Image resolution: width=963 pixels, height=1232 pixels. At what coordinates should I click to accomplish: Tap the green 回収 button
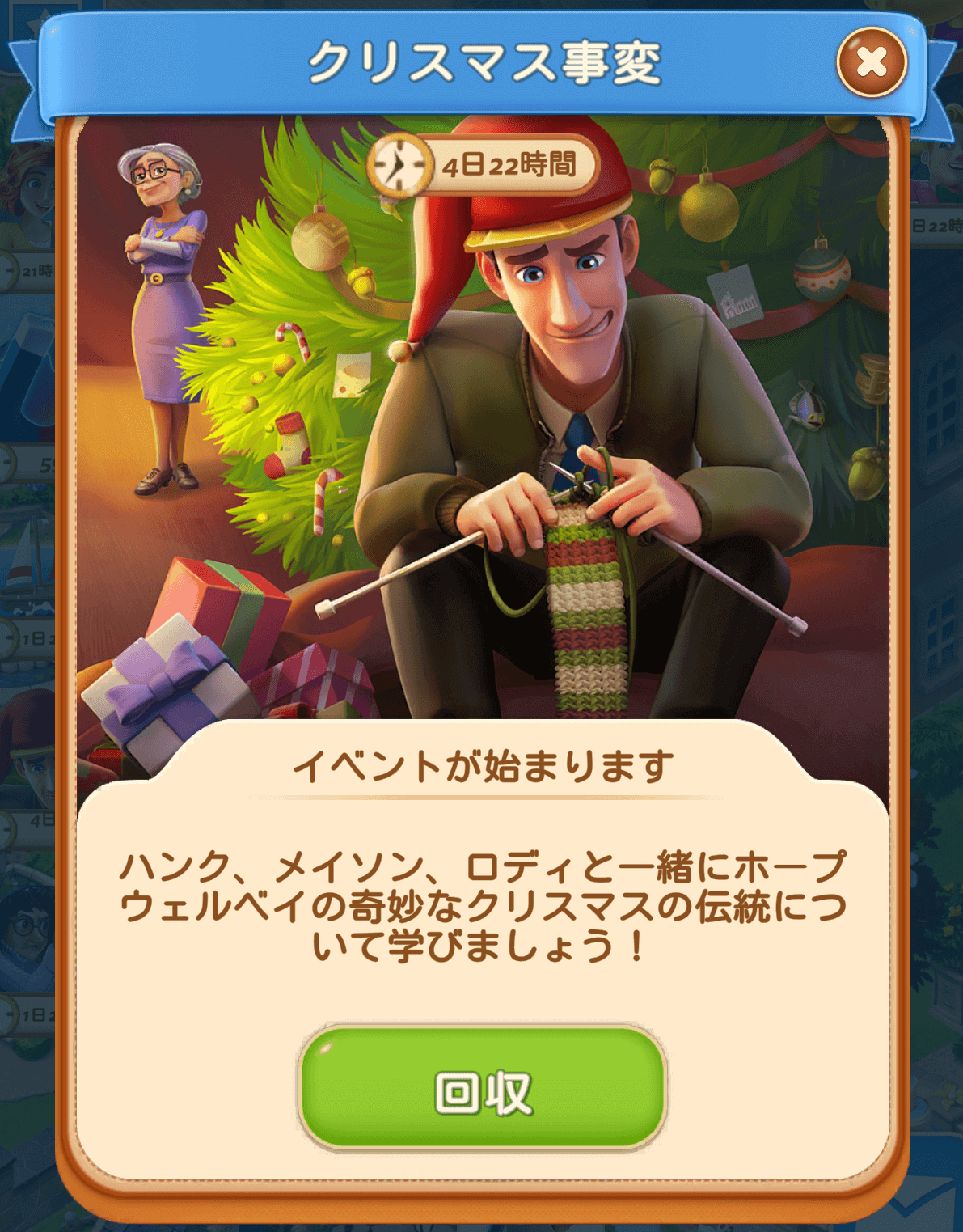pyautogui.click(x=483, y=1089)
